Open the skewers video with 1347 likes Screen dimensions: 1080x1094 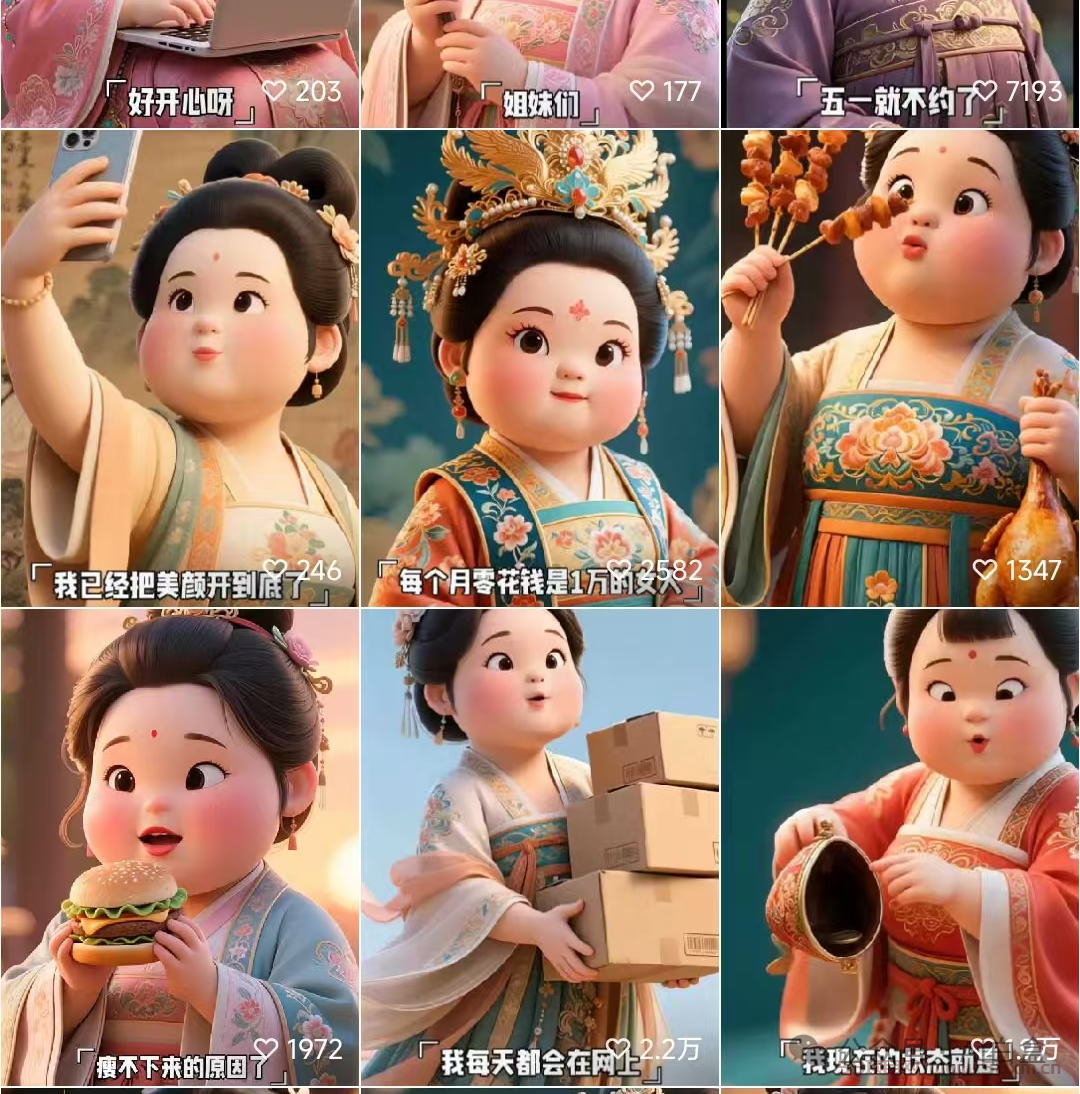coord(900,370)
